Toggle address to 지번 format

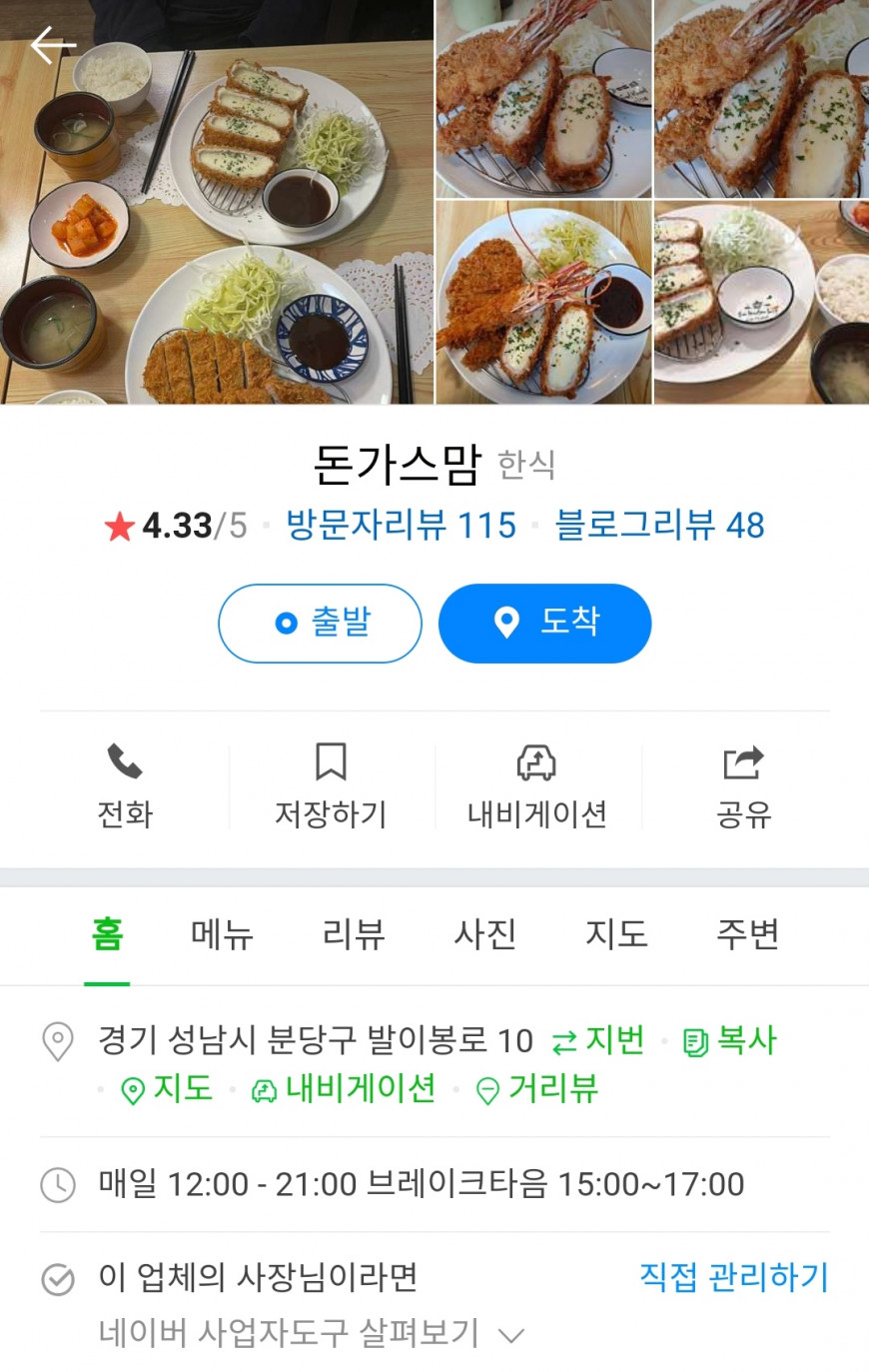click(599, 1041)
